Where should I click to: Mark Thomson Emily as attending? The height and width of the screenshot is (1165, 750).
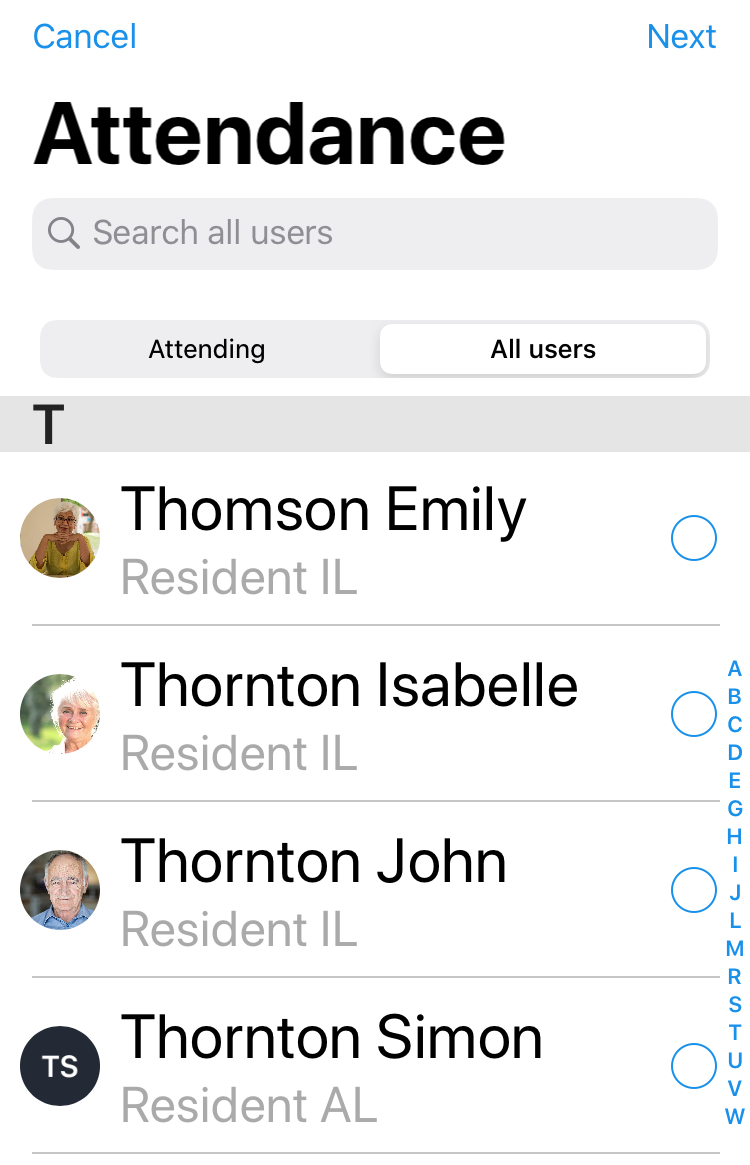point(694,539)
